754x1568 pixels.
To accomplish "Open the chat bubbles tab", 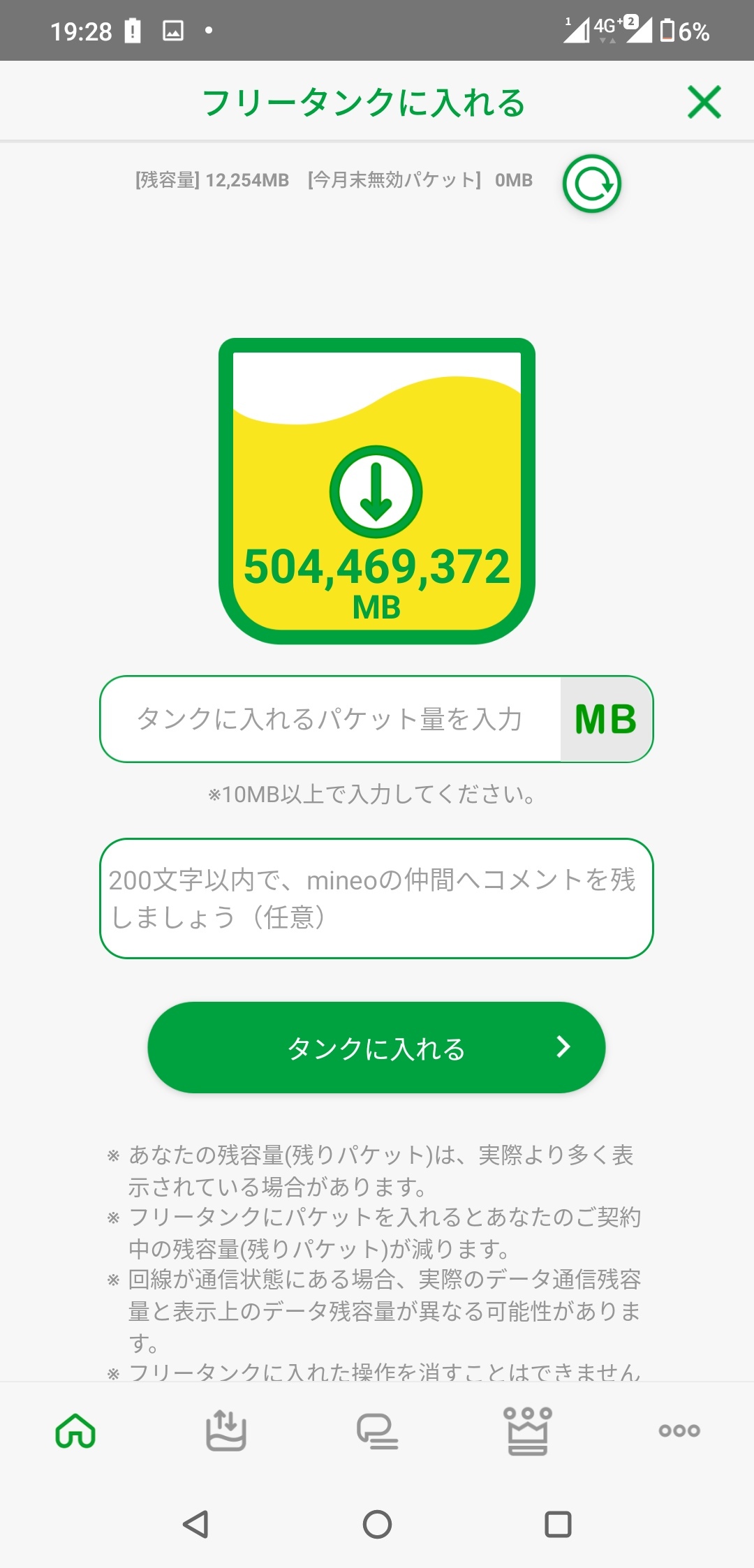I will 377,1431.
